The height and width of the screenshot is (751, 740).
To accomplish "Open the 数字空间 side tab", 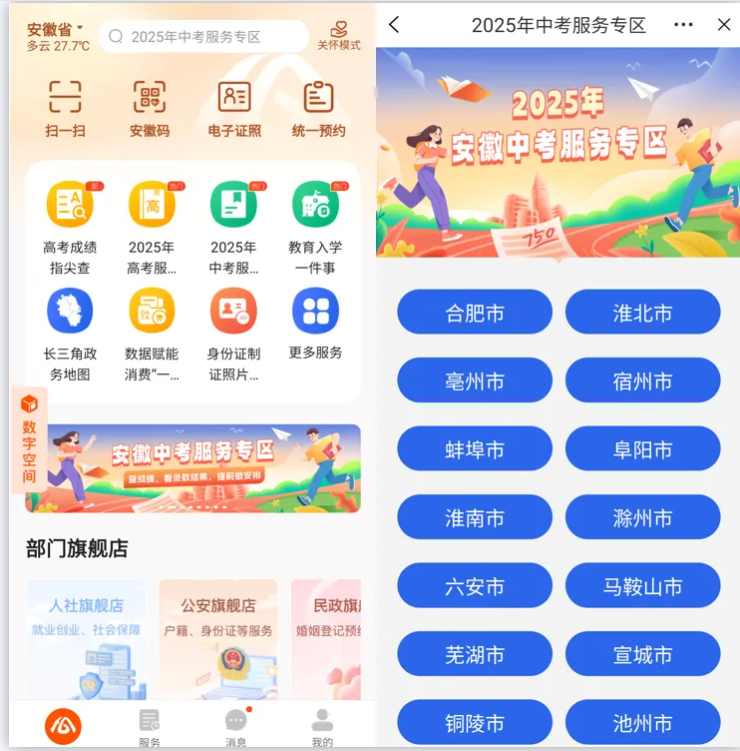I will tap(29, 438).
